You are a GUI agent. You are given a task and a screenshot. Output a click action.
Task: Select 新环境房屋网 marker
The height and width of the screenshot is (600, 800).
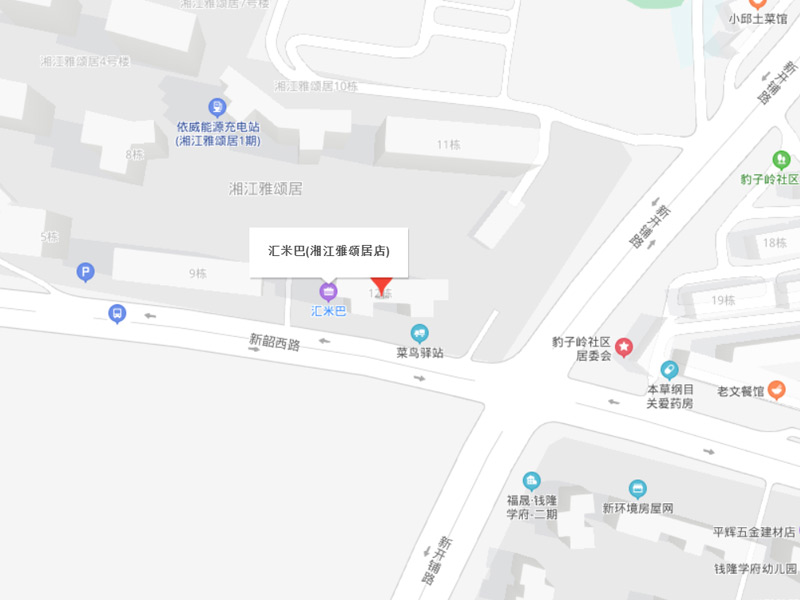(638, 489)
